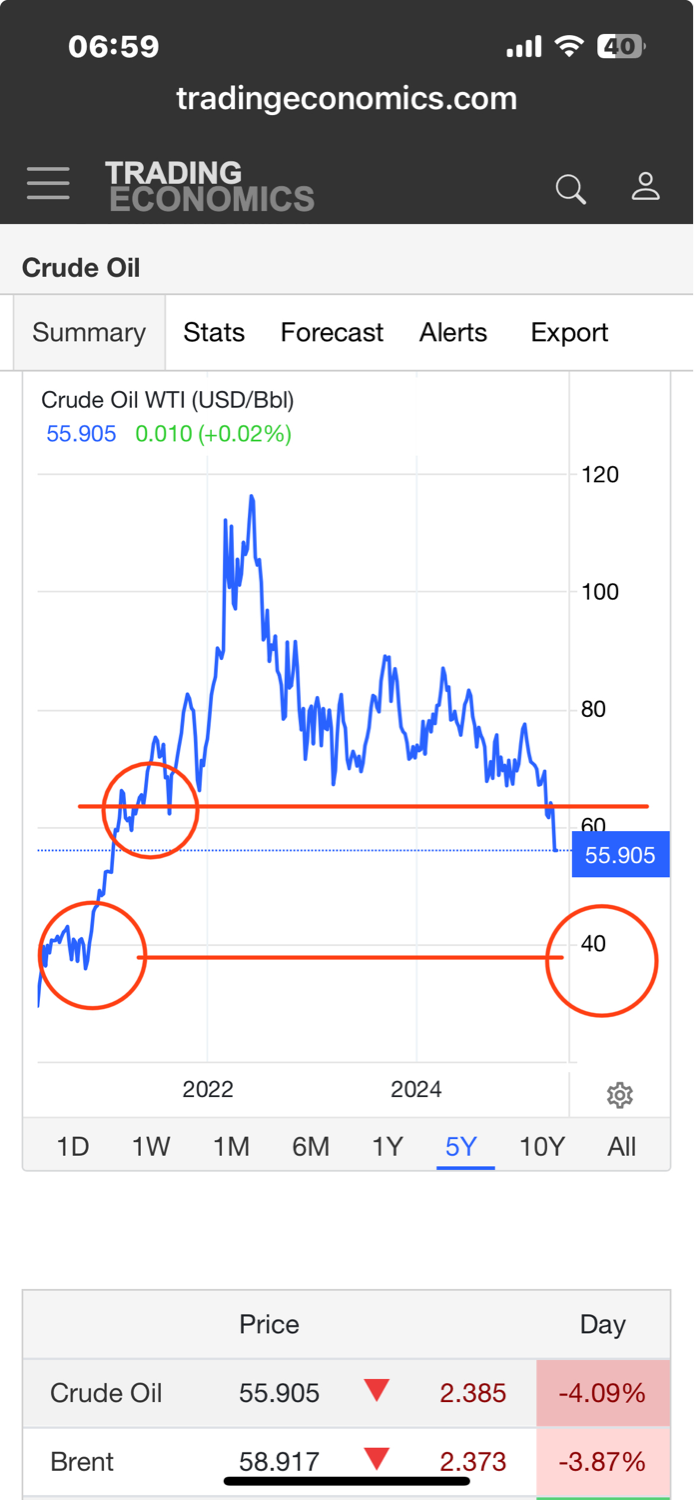Open the Alerts tab

pyautogui.click(x=453, y=332)
